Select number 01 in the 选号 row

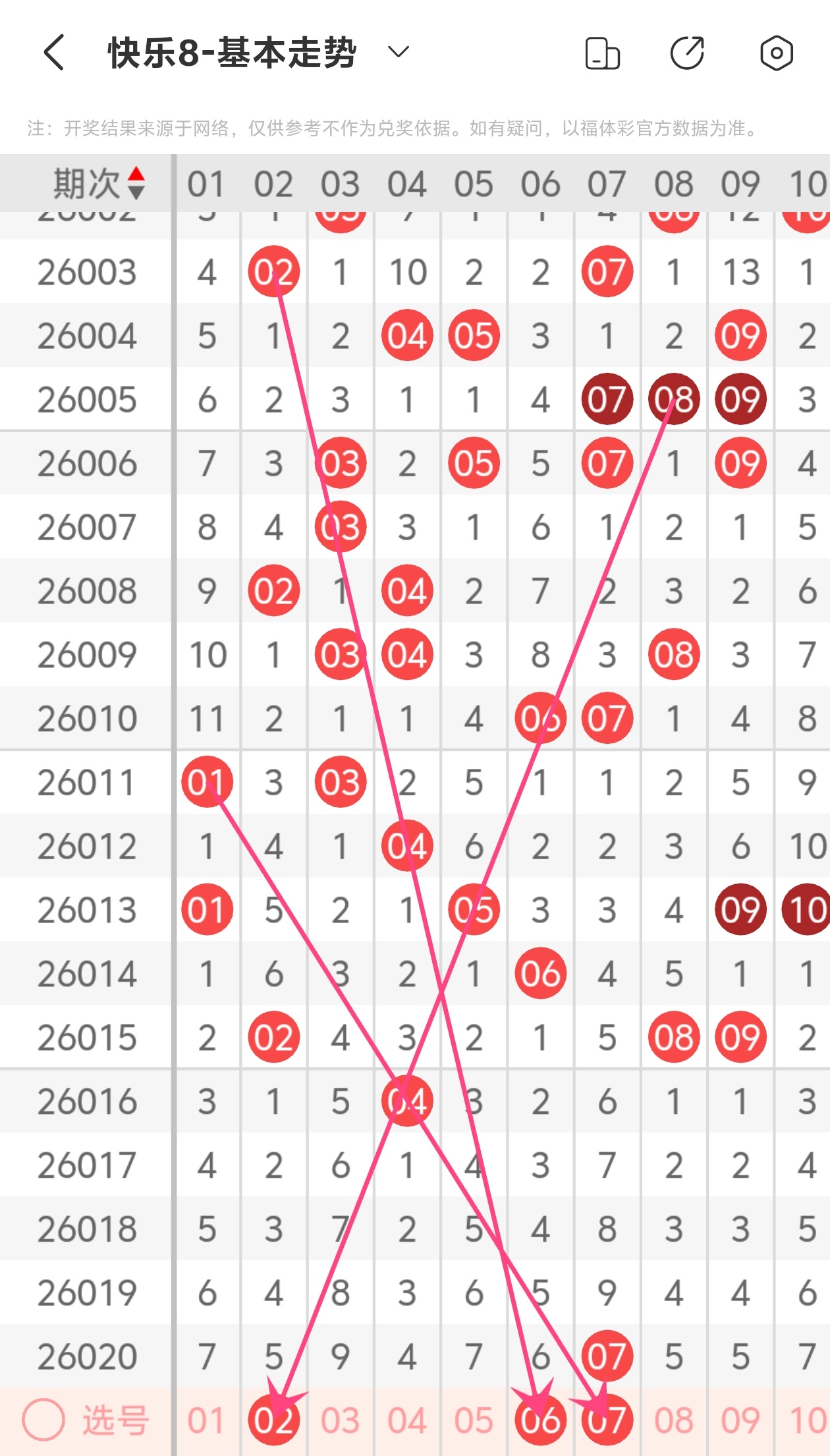coord(207,1420)
